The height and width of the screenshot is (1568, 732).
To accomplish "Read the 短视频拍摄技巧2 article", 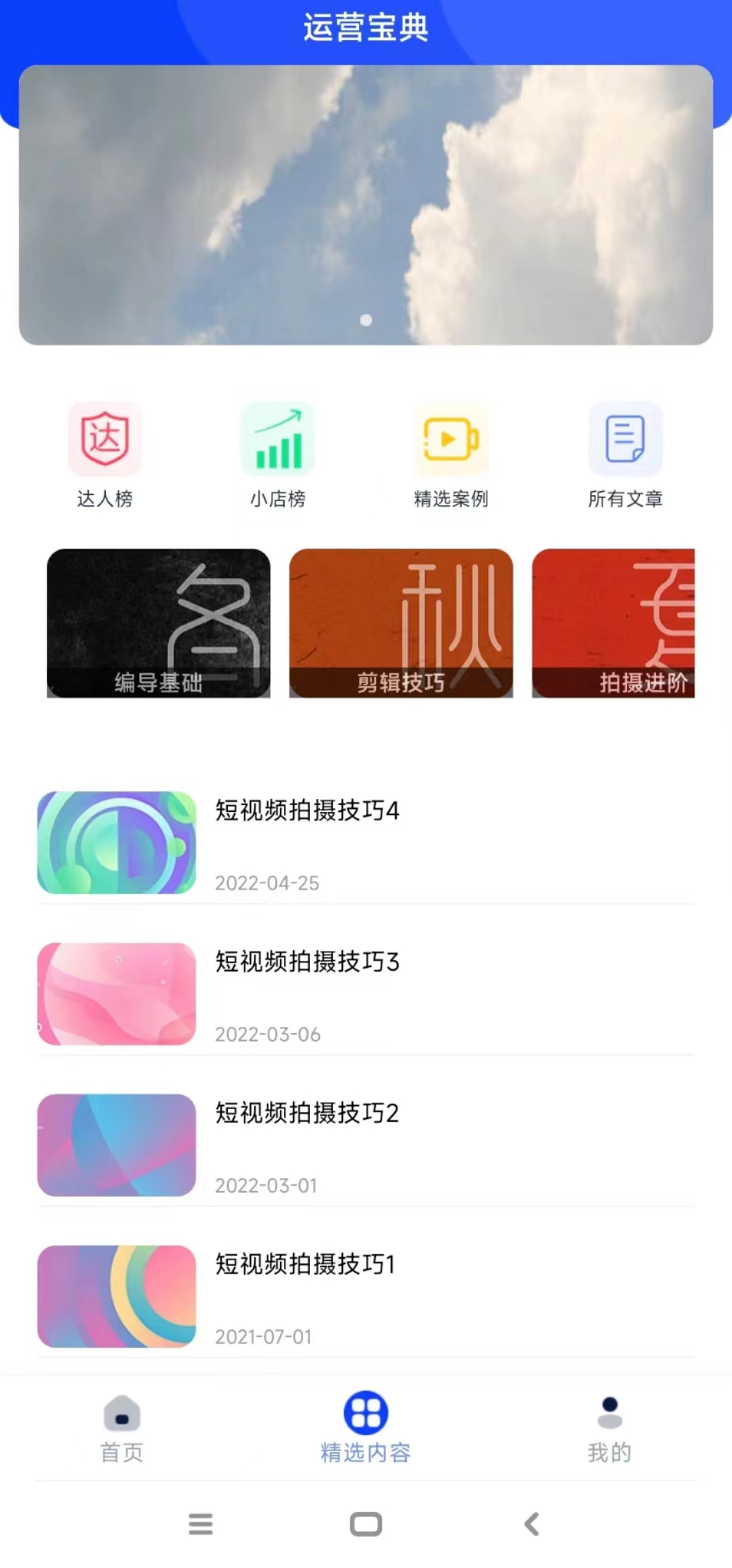I will [366, 1145].
